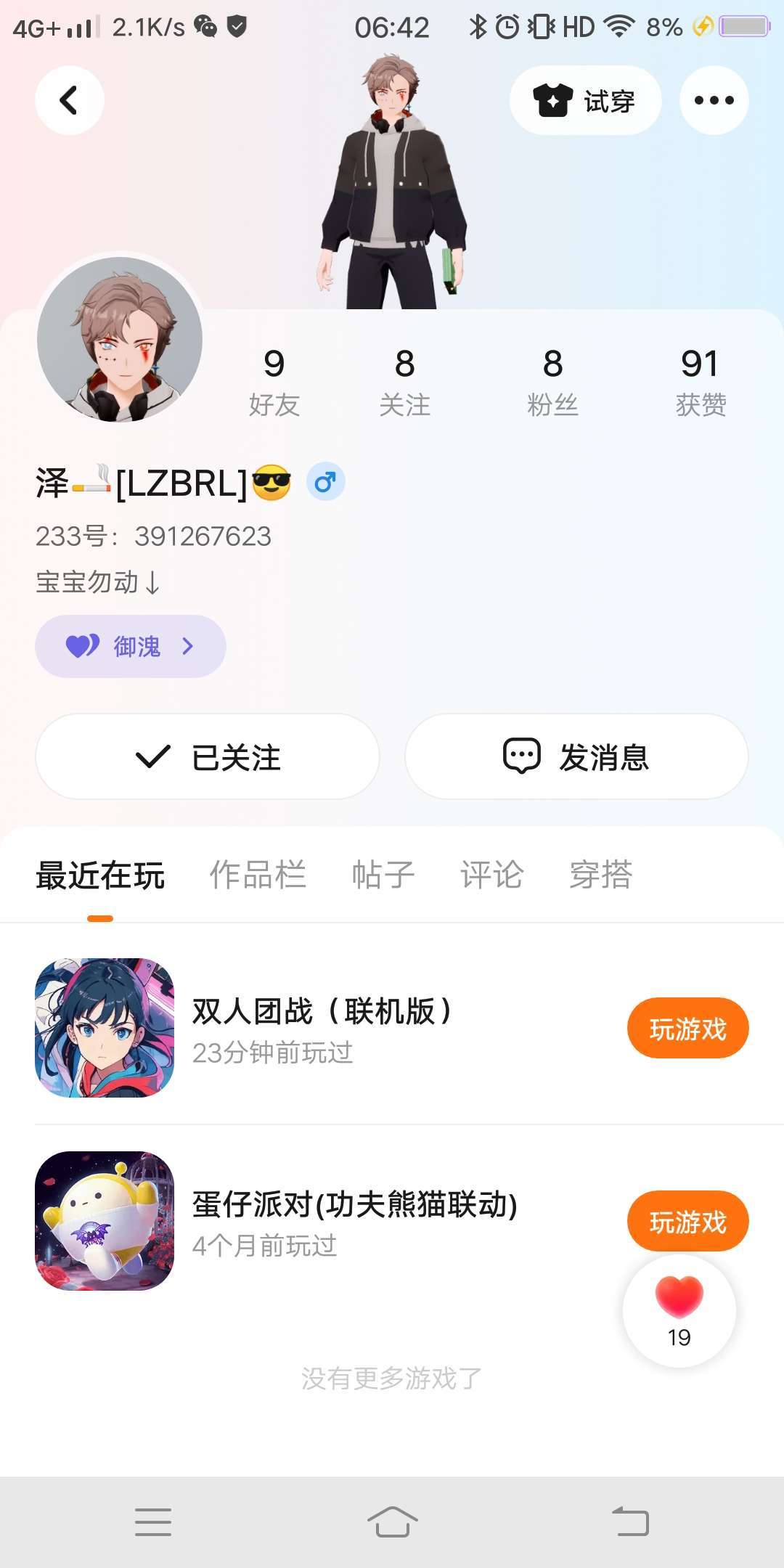Tap the system home button
The image size is (784, 1568).
(392, 1522)
